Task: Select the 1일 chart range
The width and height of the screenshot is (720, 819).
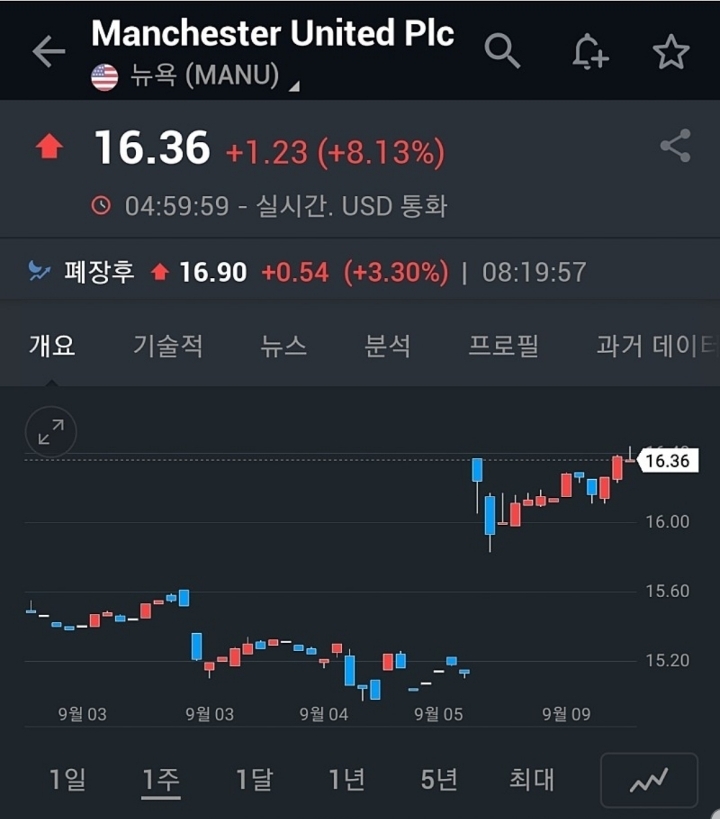Action: point(68,779)
